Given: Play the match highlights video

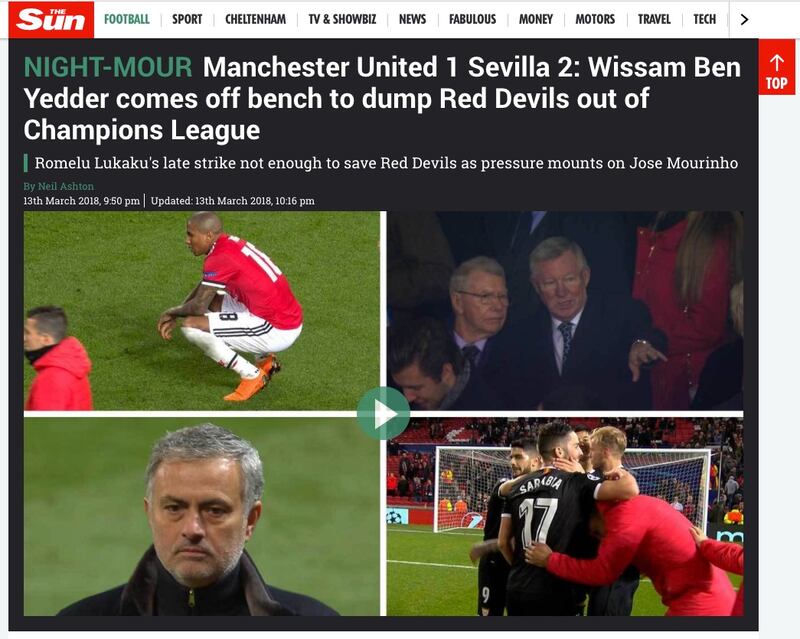Looking at the screenshot, I should click(383, 413).
